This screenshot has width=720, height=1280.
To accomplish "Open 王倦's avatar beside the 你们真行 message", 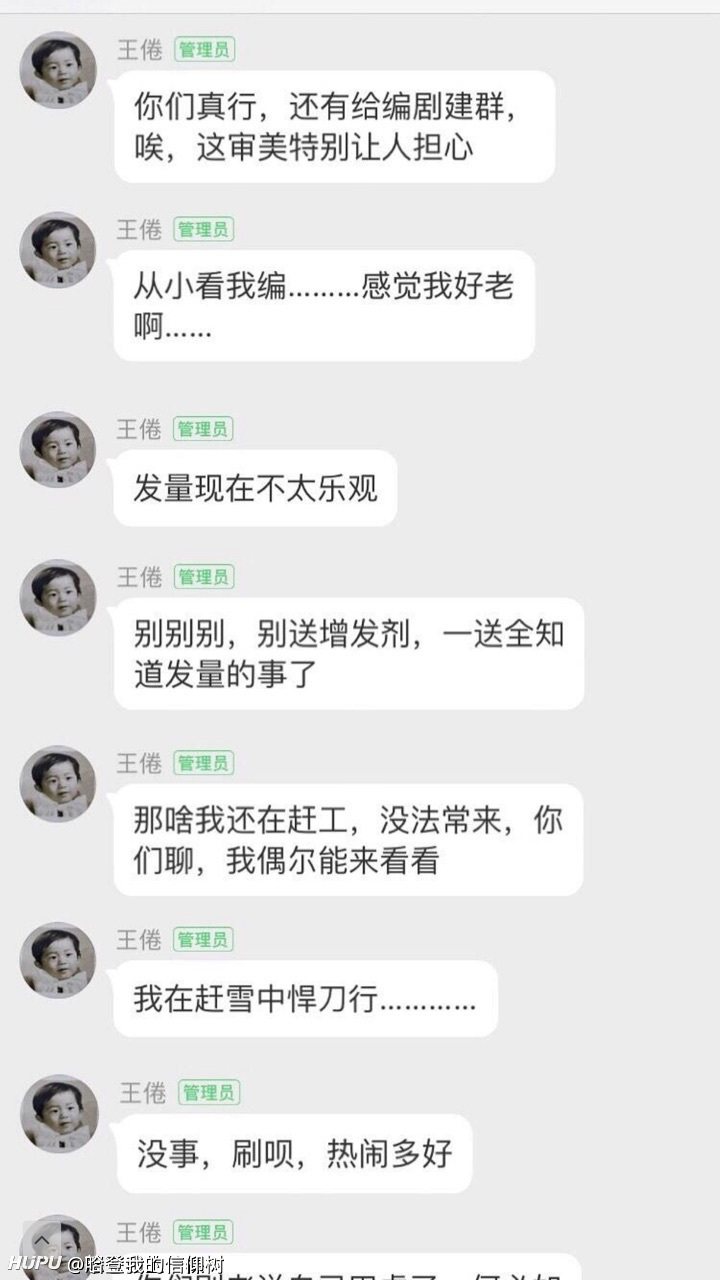I will (x=58, y=70).
